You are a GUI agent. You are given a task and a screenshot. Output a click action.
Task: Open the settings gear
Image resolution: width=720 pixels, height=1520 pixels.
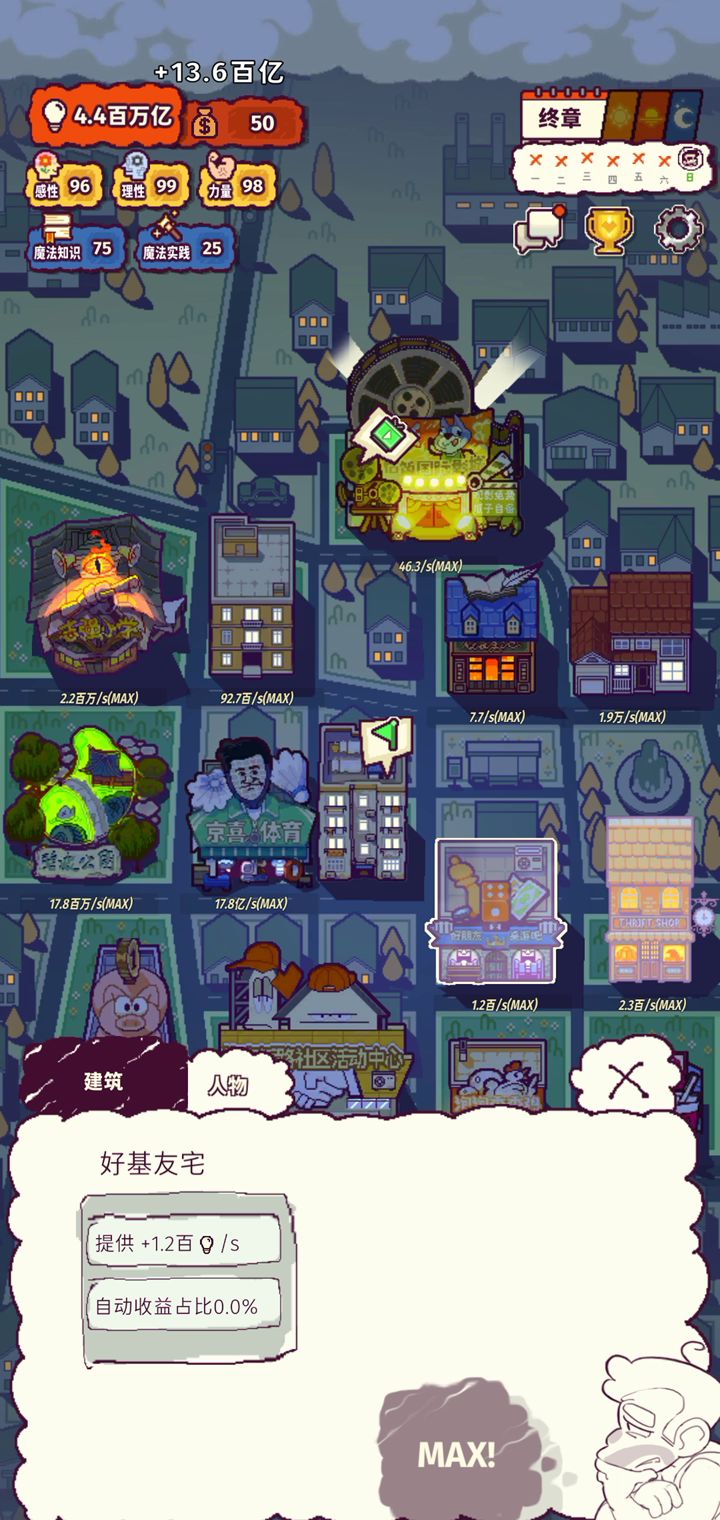pos(678,229)
